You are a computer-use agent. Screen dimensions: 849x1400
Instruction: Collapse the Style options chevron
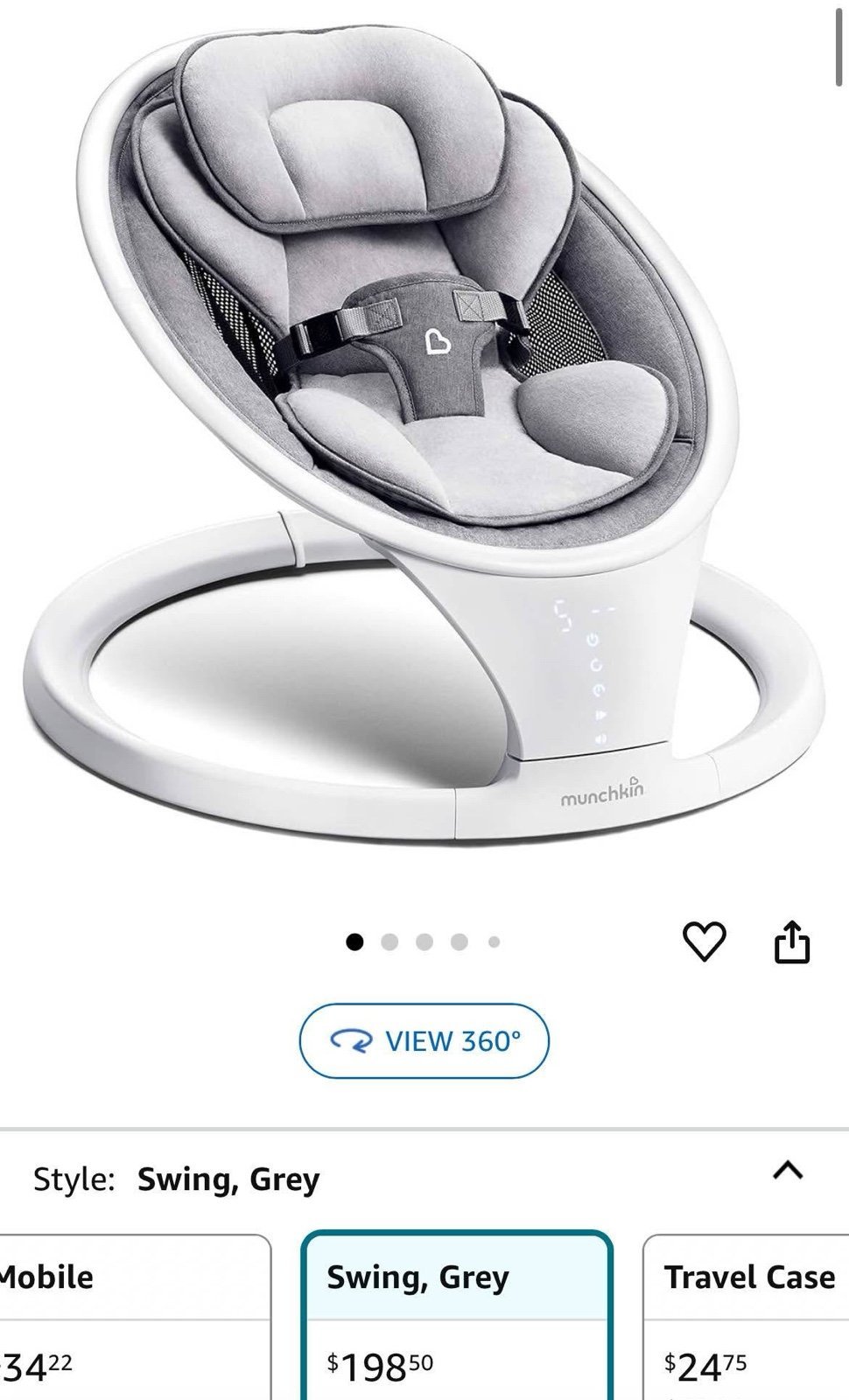coord(788,1170)
